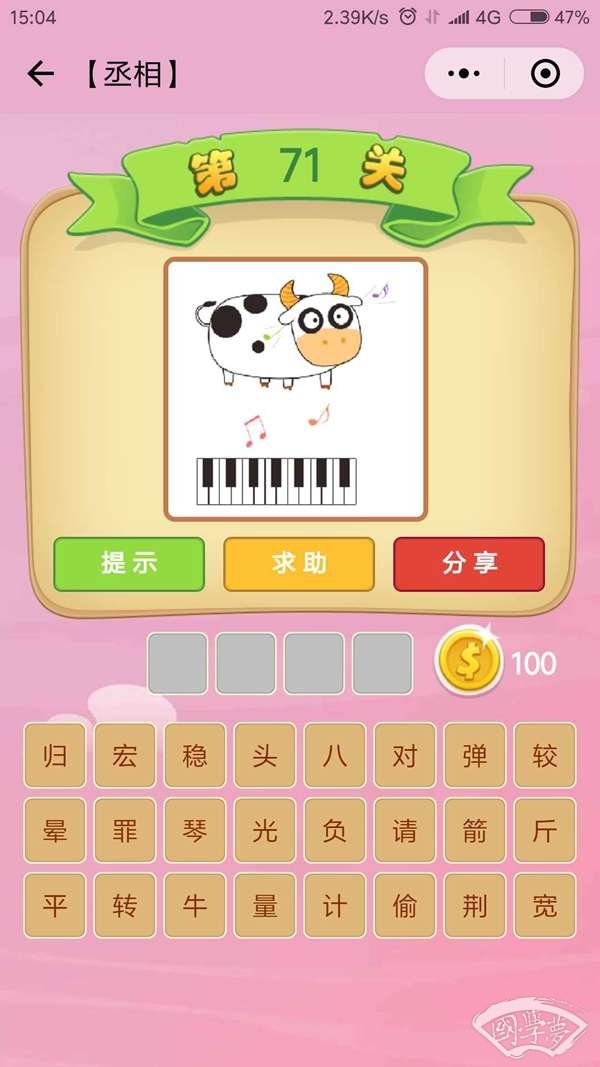Tap the first empty answer slot
This screenshot has width=600, height=1067.
point(178,663)
